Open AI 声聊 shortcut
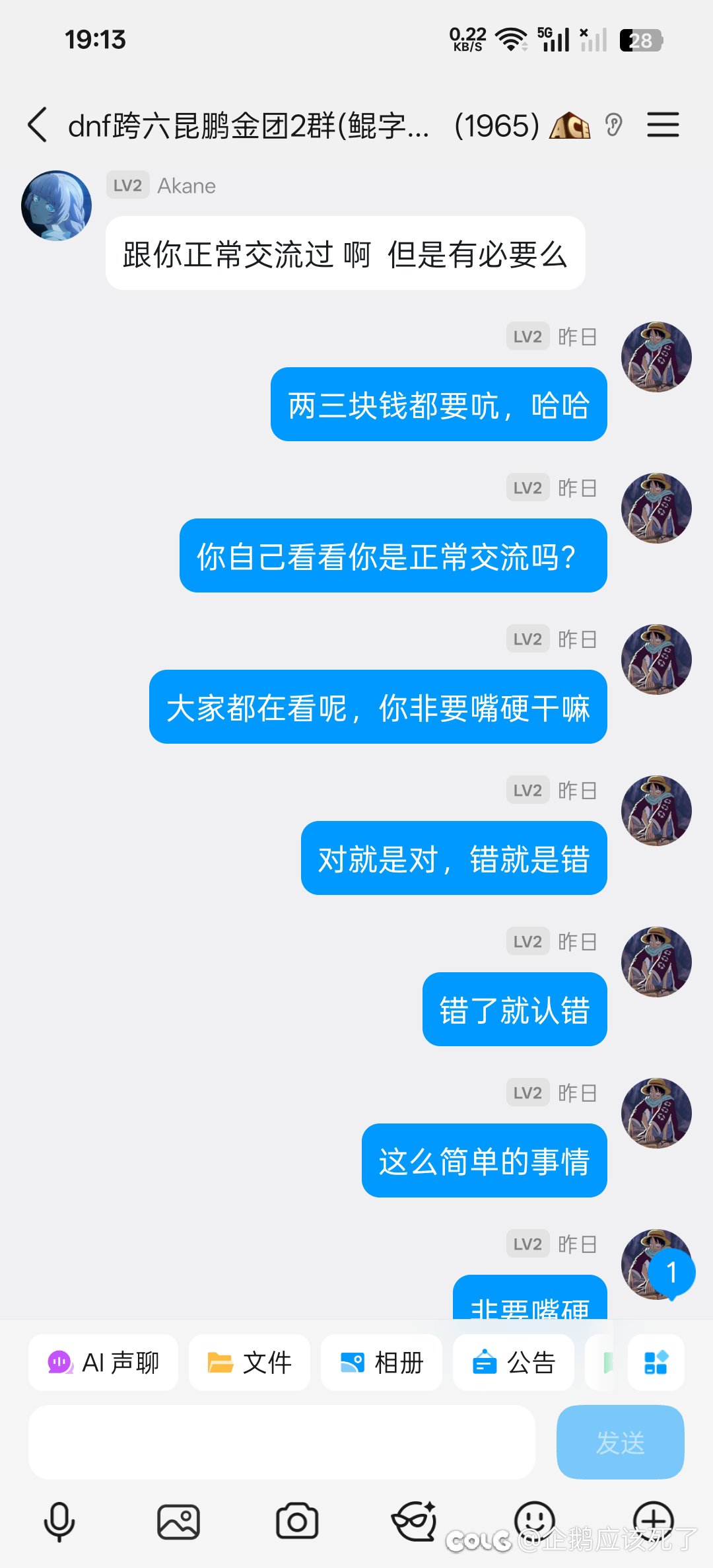Viewport: 713px width, 1568px height. [103, 1362]
